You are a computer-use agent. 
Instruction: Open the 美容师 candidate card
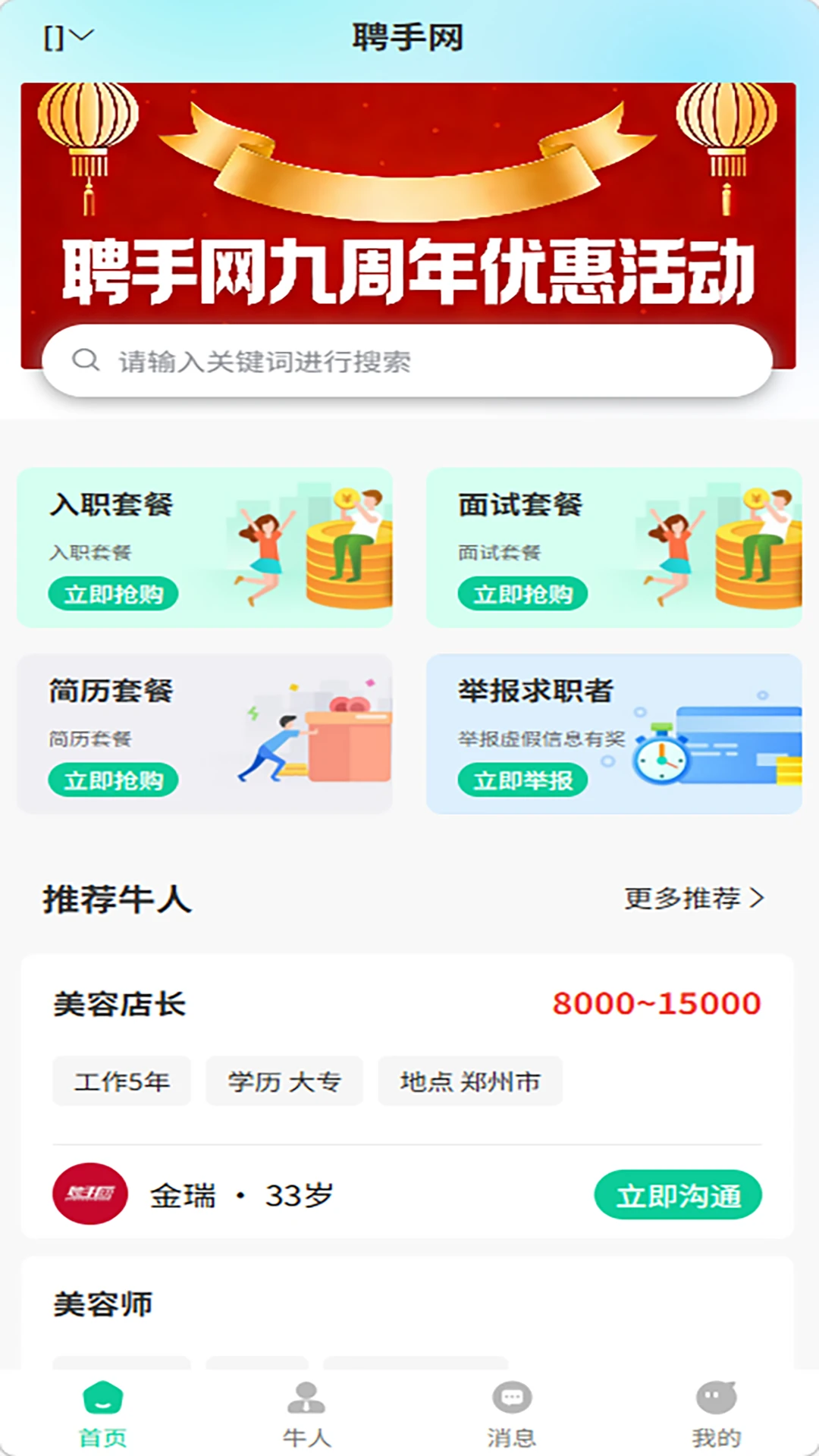407,1313
